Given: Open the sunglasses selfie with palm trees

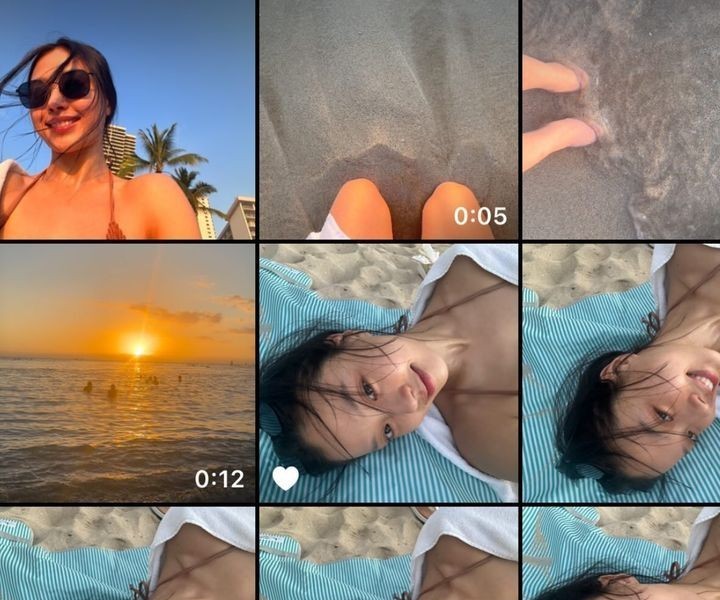Looking at the screenshot, I should point(127,120).
